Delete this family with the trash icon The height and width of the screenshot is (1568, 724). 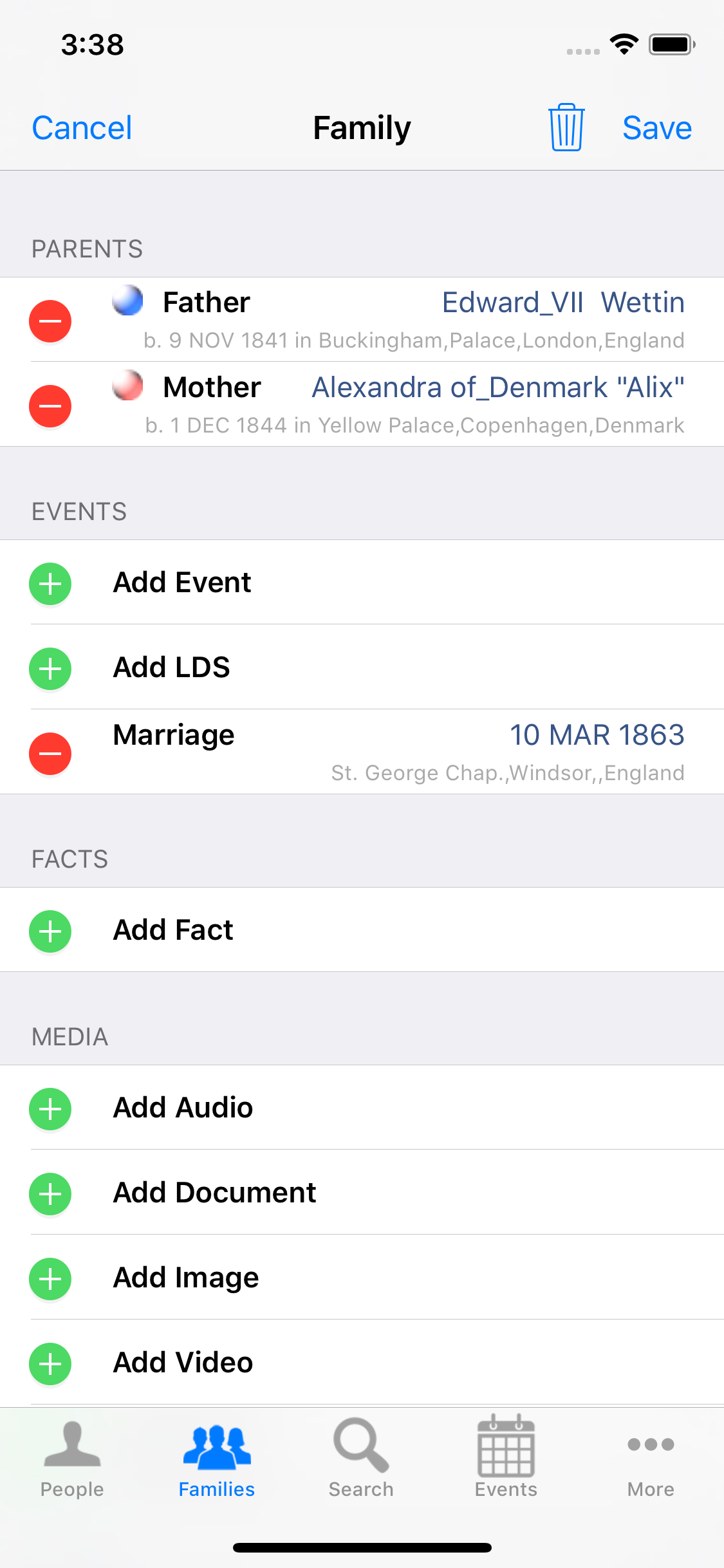566,127
